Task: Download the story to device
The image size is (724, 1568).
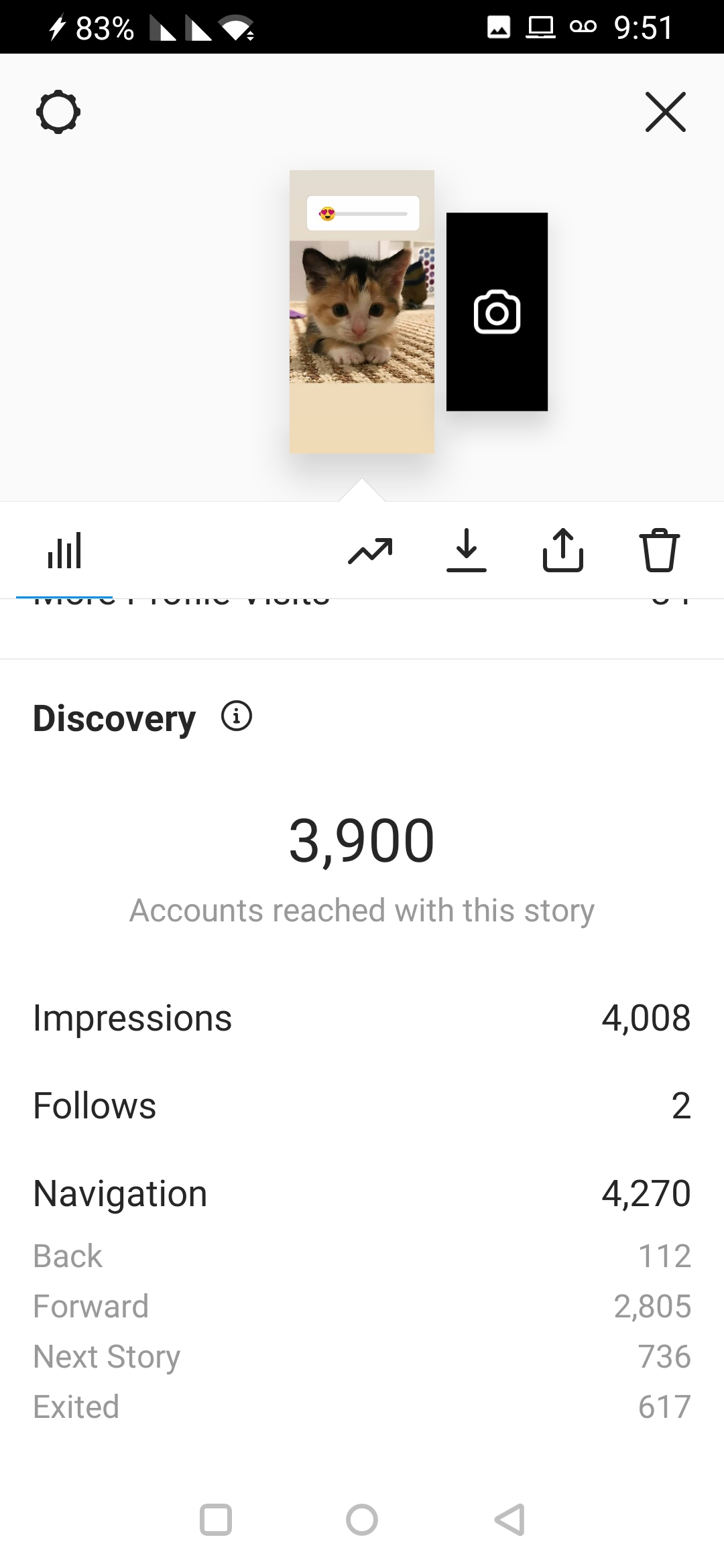Action: [467, 550]
